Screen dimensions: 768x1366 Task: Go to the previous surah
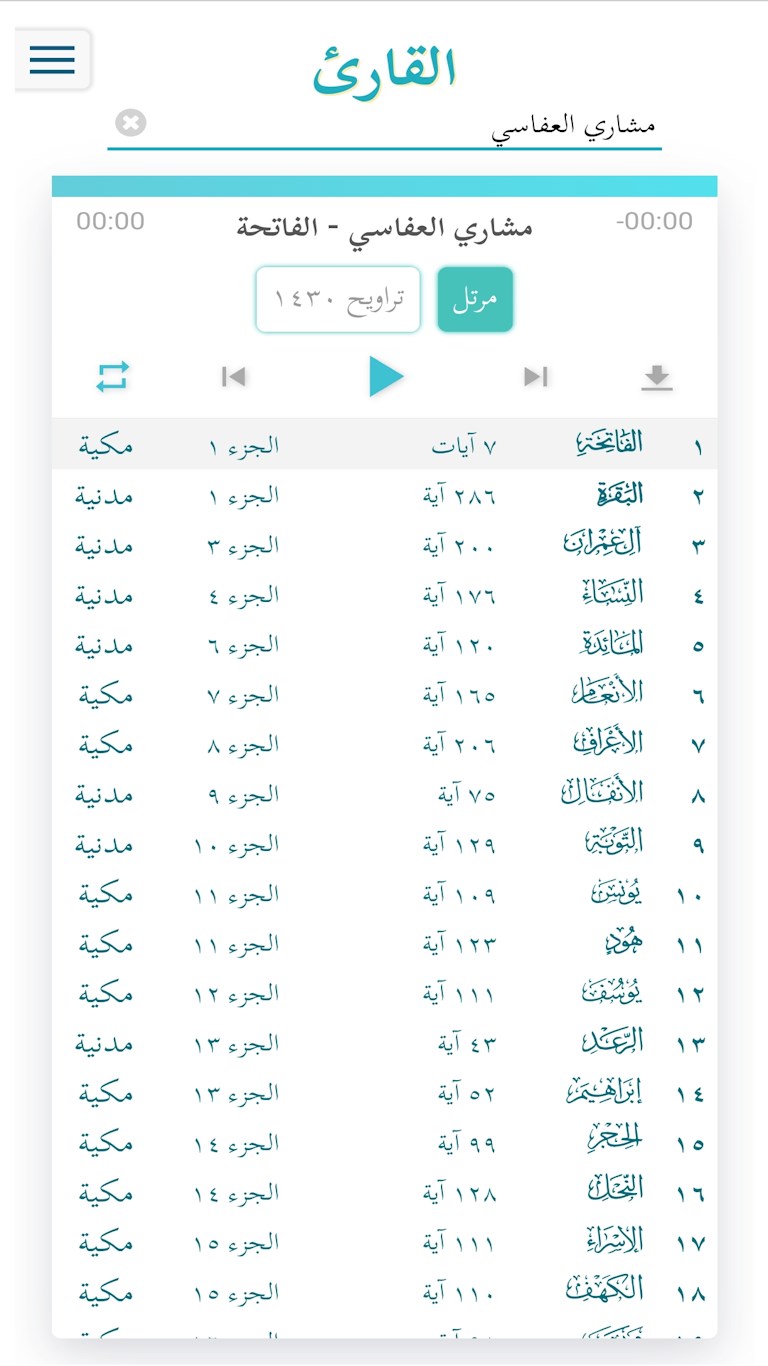tap(233, 377)
